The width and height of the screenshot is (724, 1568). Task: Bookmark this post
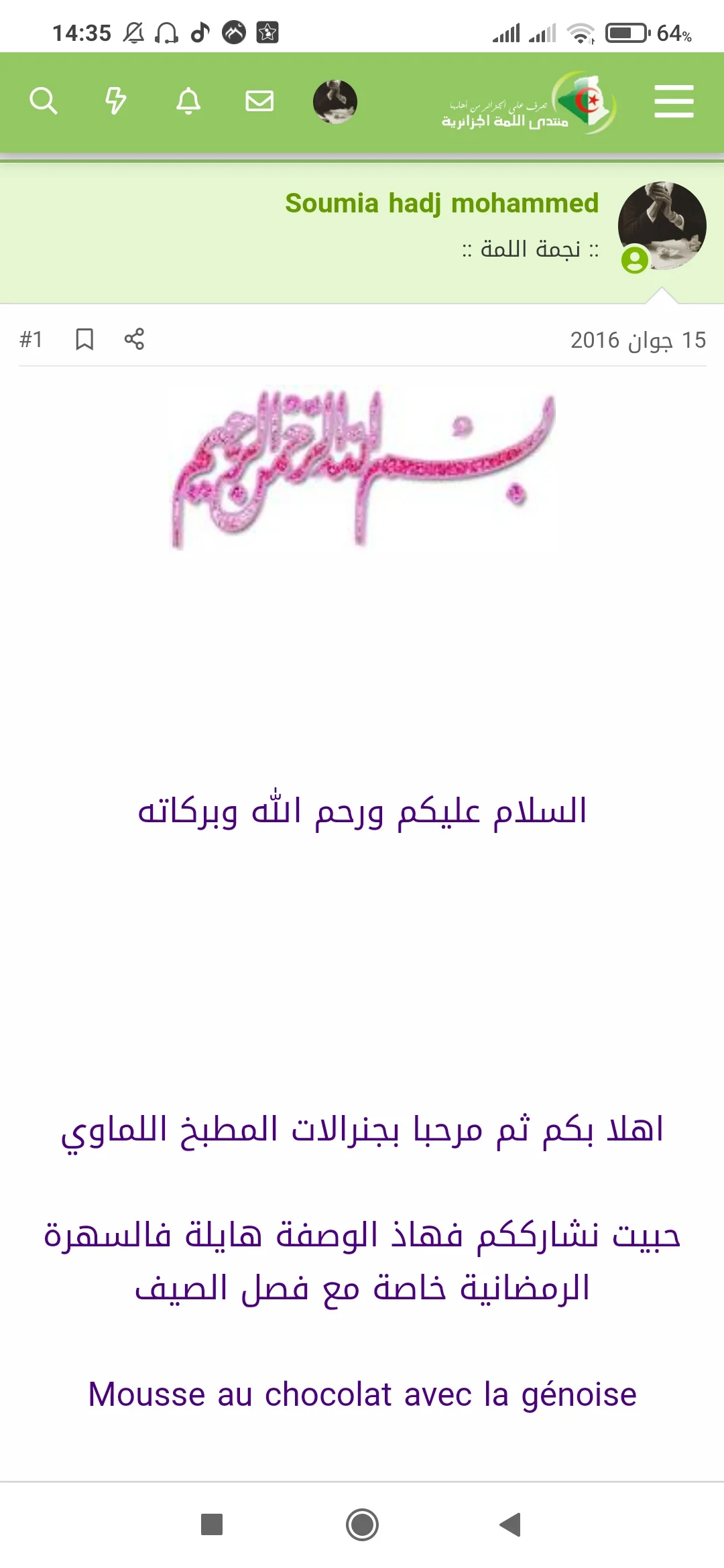[x=84, y=339]
